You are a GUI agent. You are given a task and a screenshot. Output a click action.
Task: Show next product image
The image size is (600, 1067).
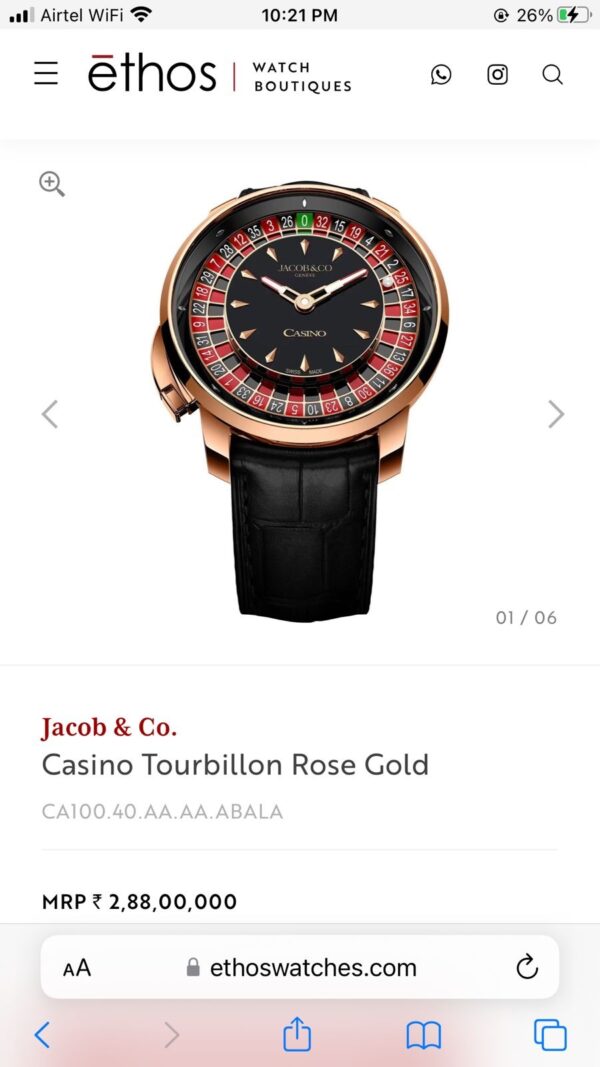[556, 414]
